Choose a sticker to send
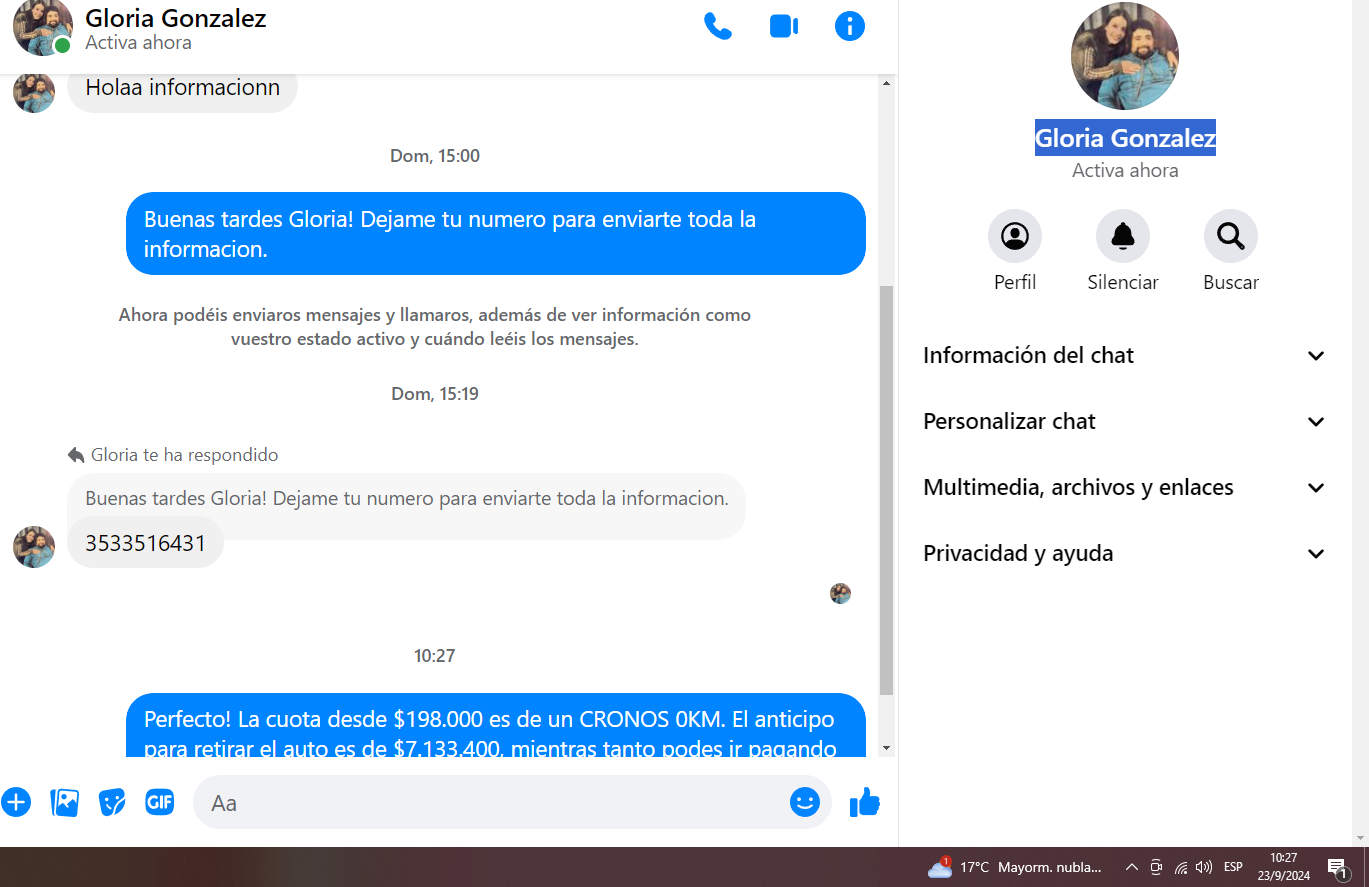This screenshot has width=1369, height=887. (112, 802)
